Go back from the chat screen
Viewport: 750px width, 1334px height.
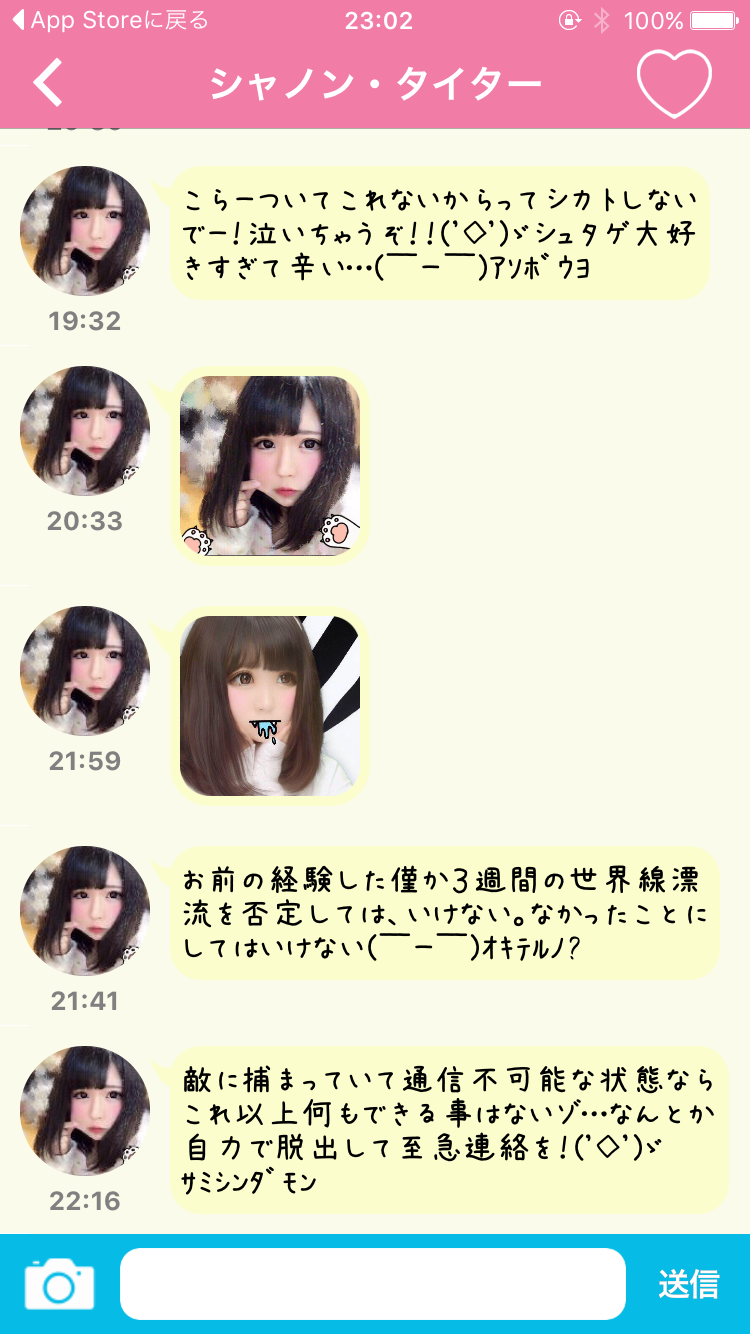[48, 83]
